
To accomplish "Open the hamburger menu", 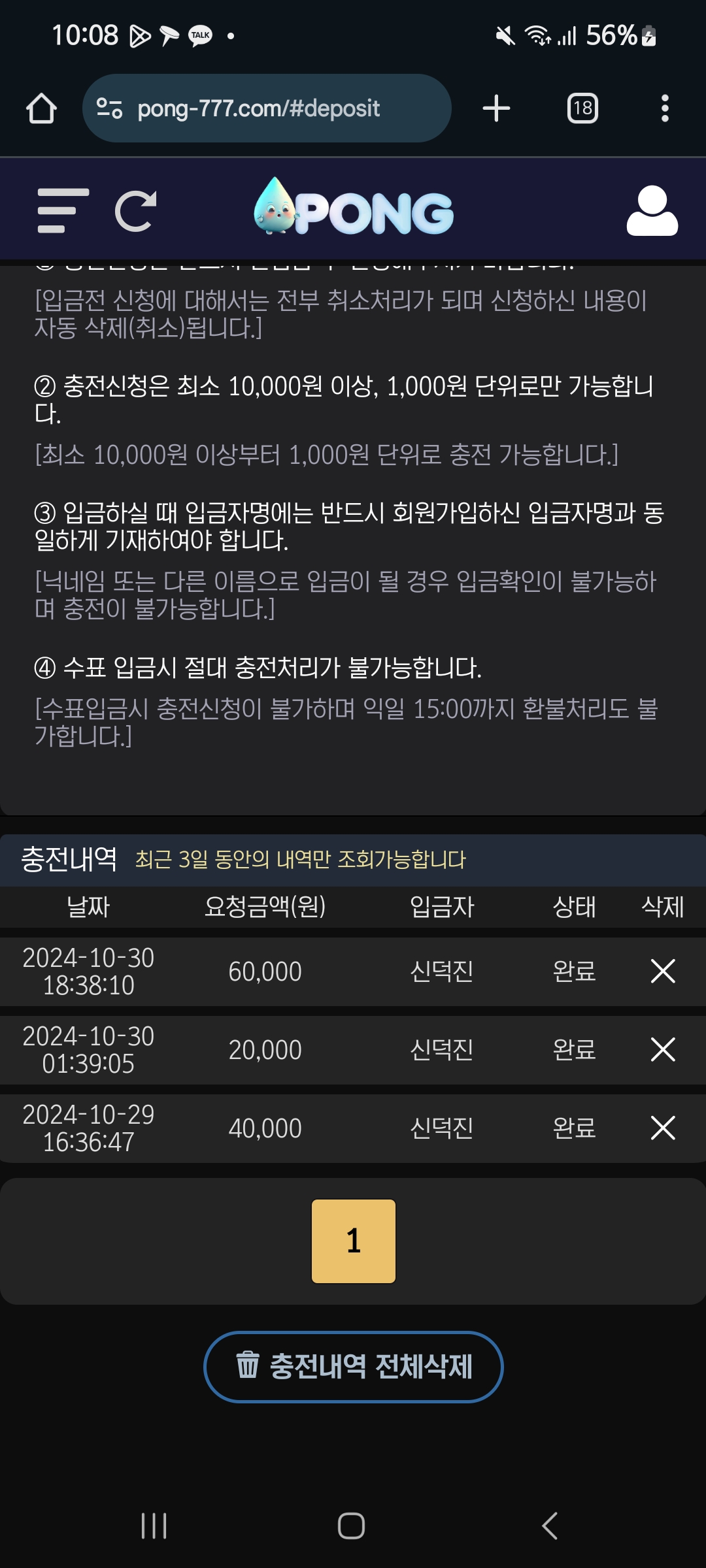I will (63, 210).
